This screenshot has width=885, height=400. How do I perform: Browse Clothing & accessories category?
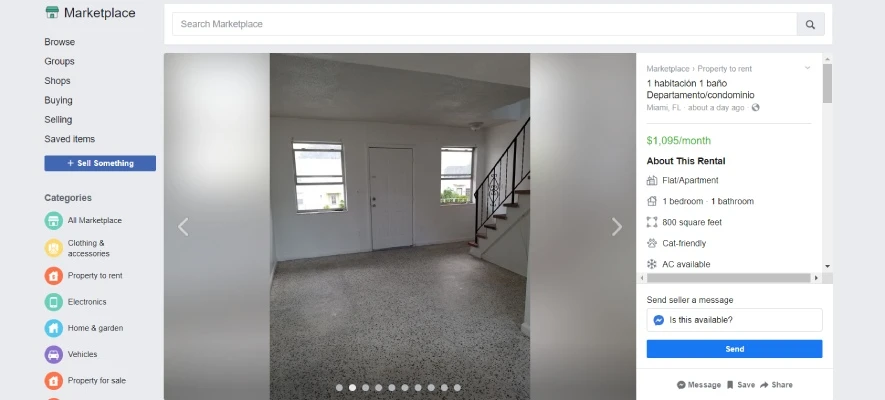[x=88, y=248]
